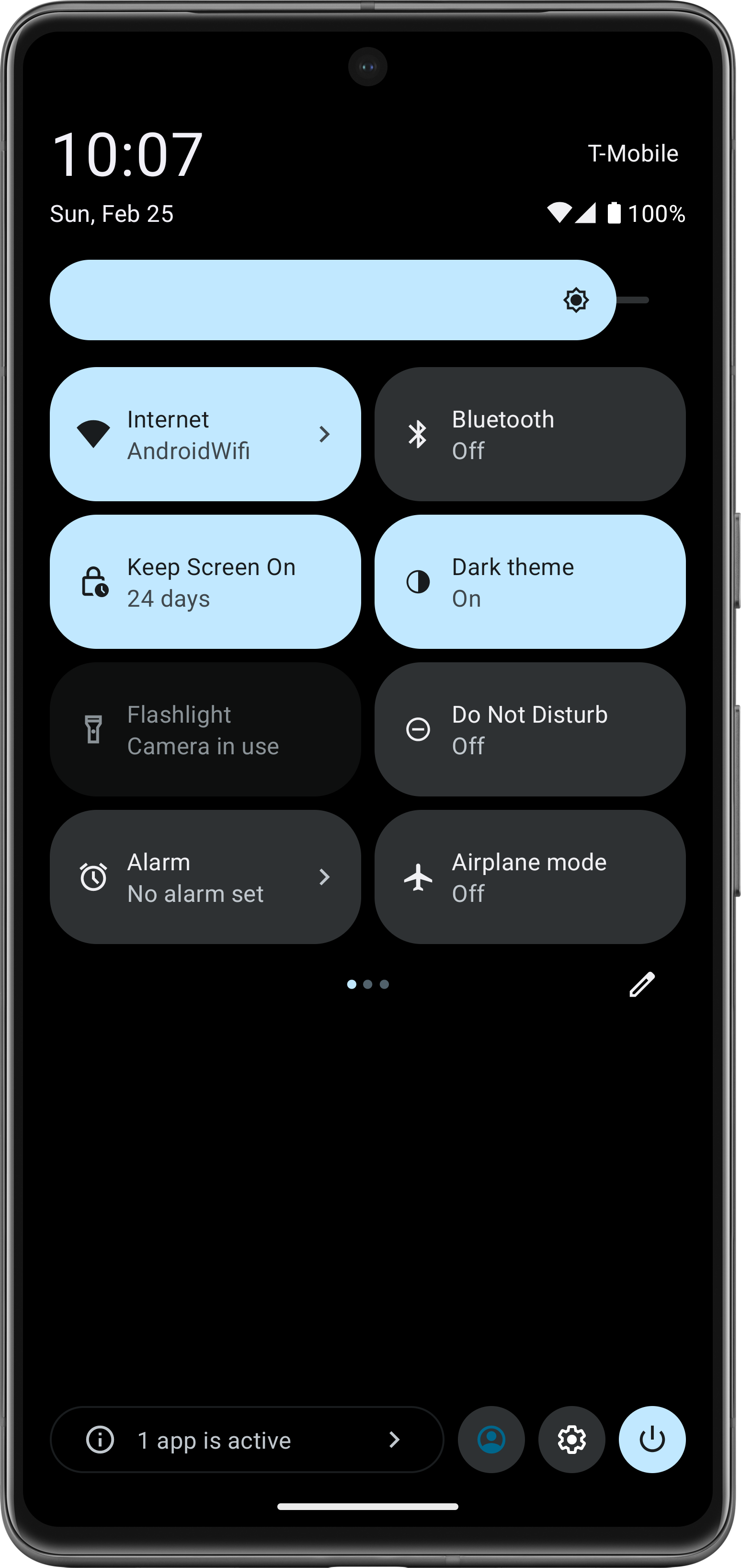View the 1 app is active details
The image size is (741, 1568).
coord(247,1440)
